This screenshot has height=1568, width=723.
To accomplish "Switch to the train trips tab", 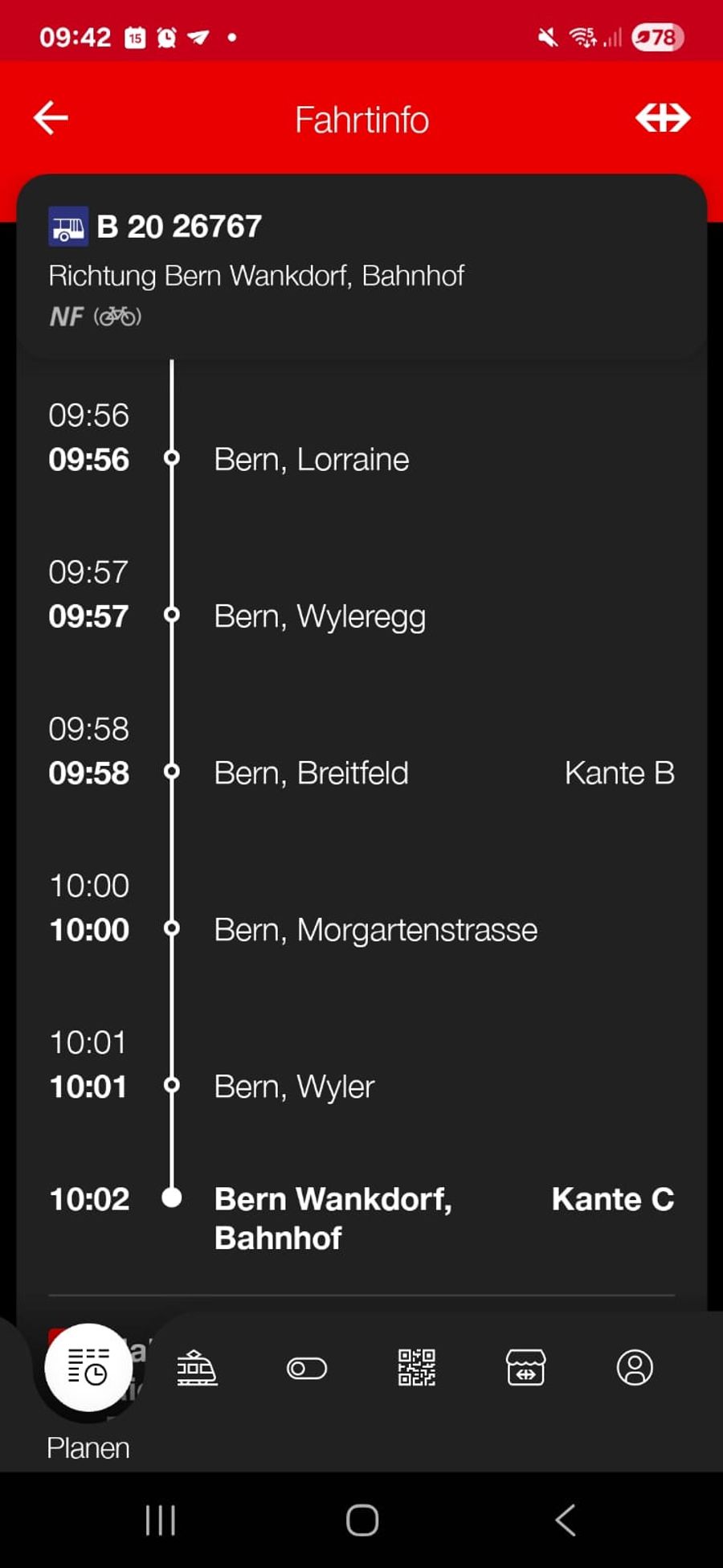I will 197,1368.
